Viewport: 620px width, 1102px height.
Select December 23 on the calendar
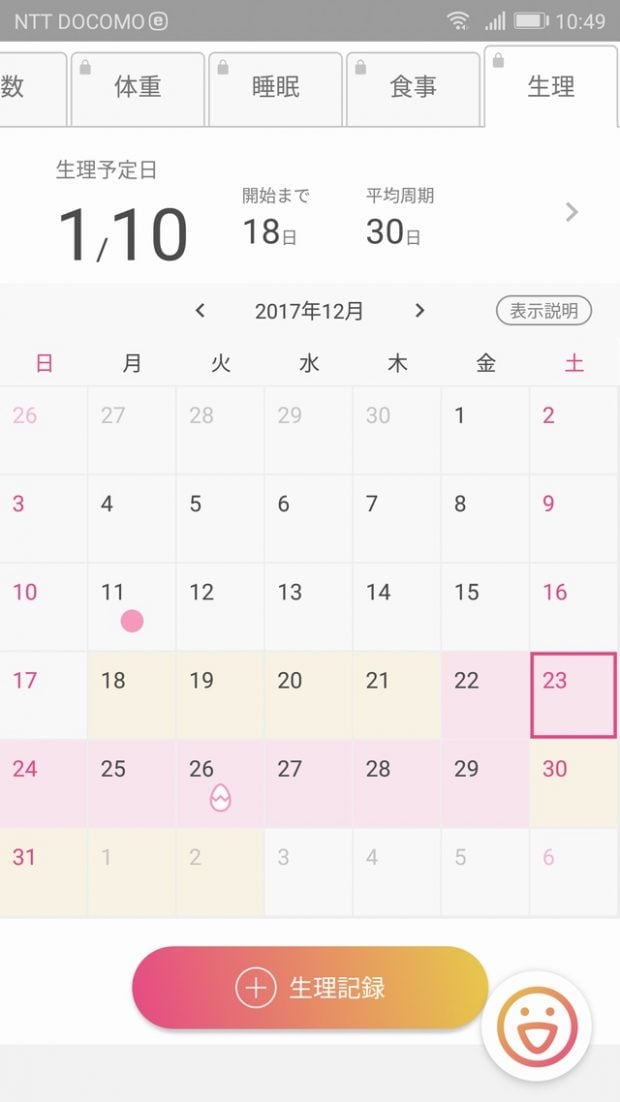click(x=573, y=695)
